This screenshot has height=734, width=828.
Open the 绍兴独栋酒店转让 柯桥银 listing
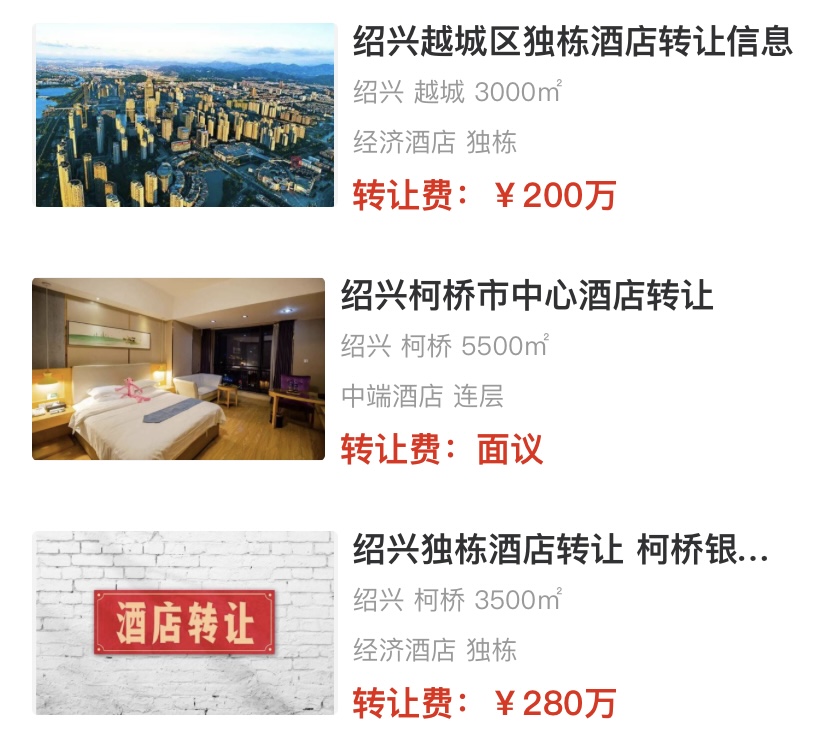tap(560, 551)
